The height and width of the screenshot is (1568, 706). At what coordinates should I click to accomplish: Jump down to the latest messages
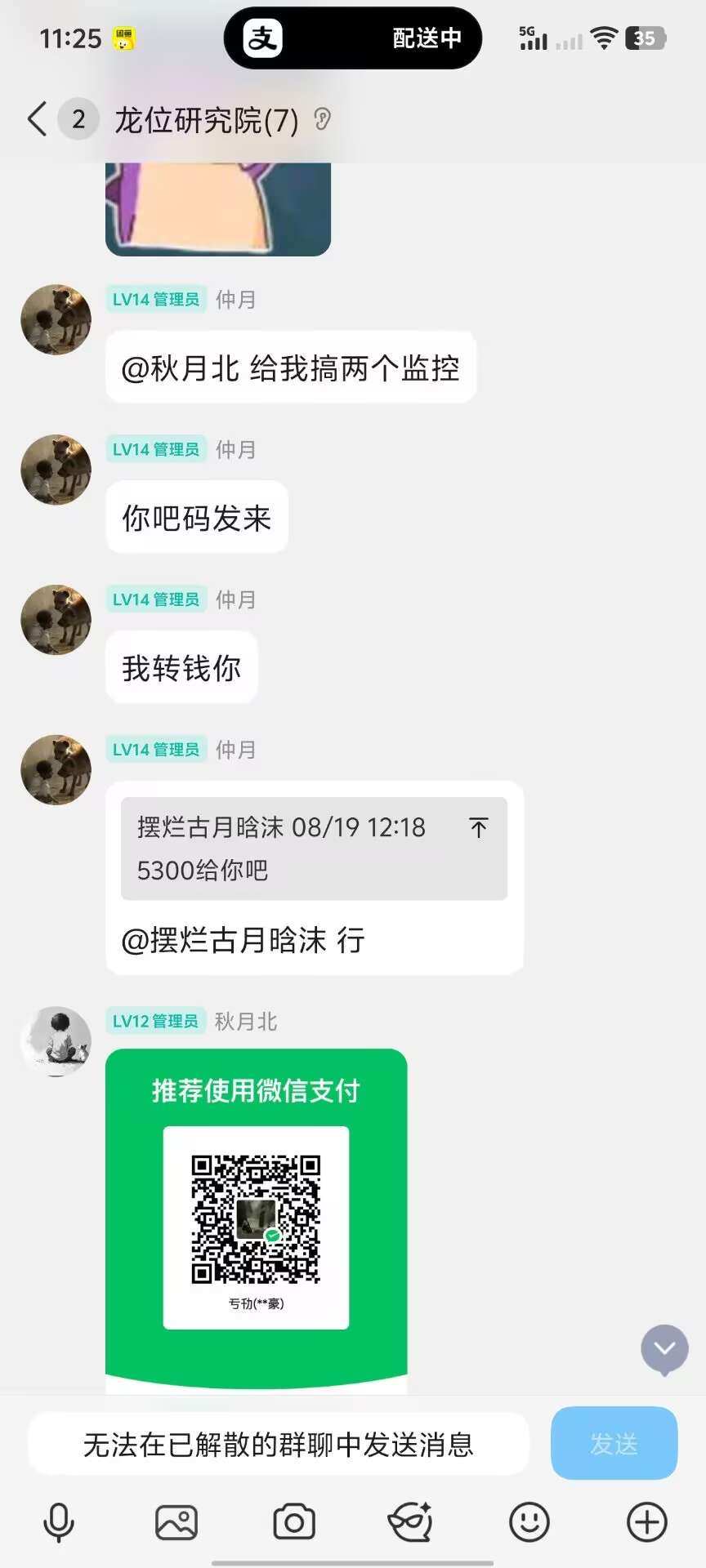tap(664, 1348)
